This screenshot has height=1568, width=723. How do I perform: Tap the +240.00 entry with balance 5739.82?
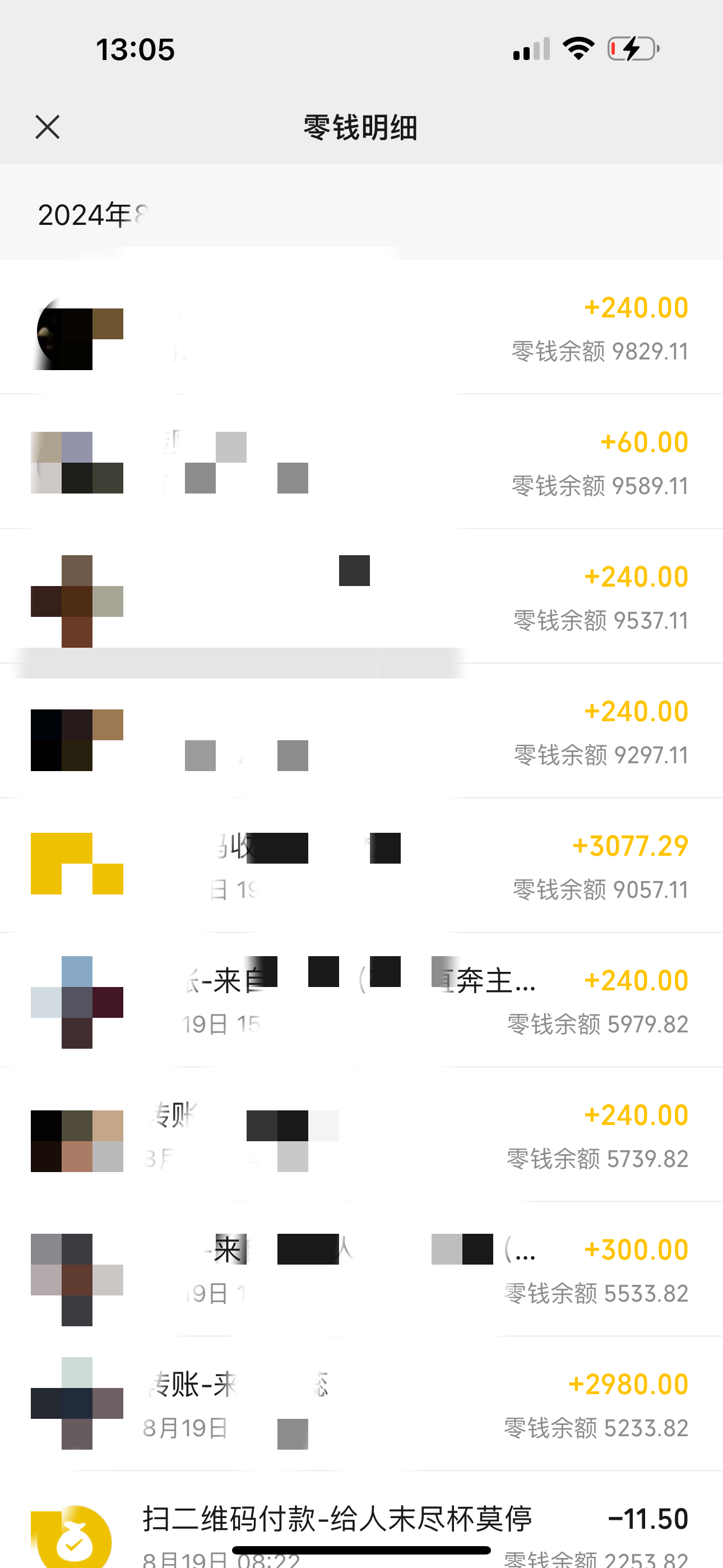click(x=361, y=1136)
